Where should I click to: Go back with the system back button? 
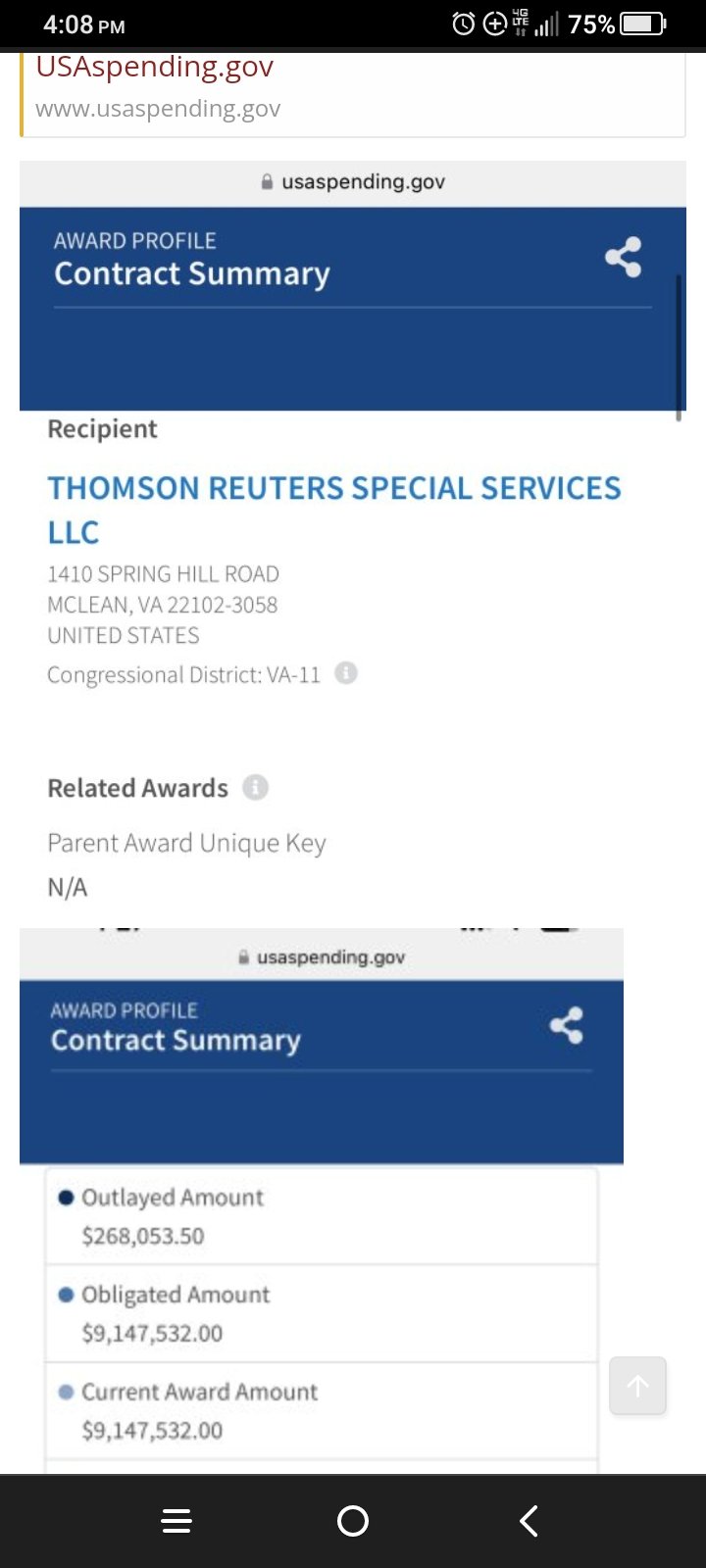[529, 1521]
